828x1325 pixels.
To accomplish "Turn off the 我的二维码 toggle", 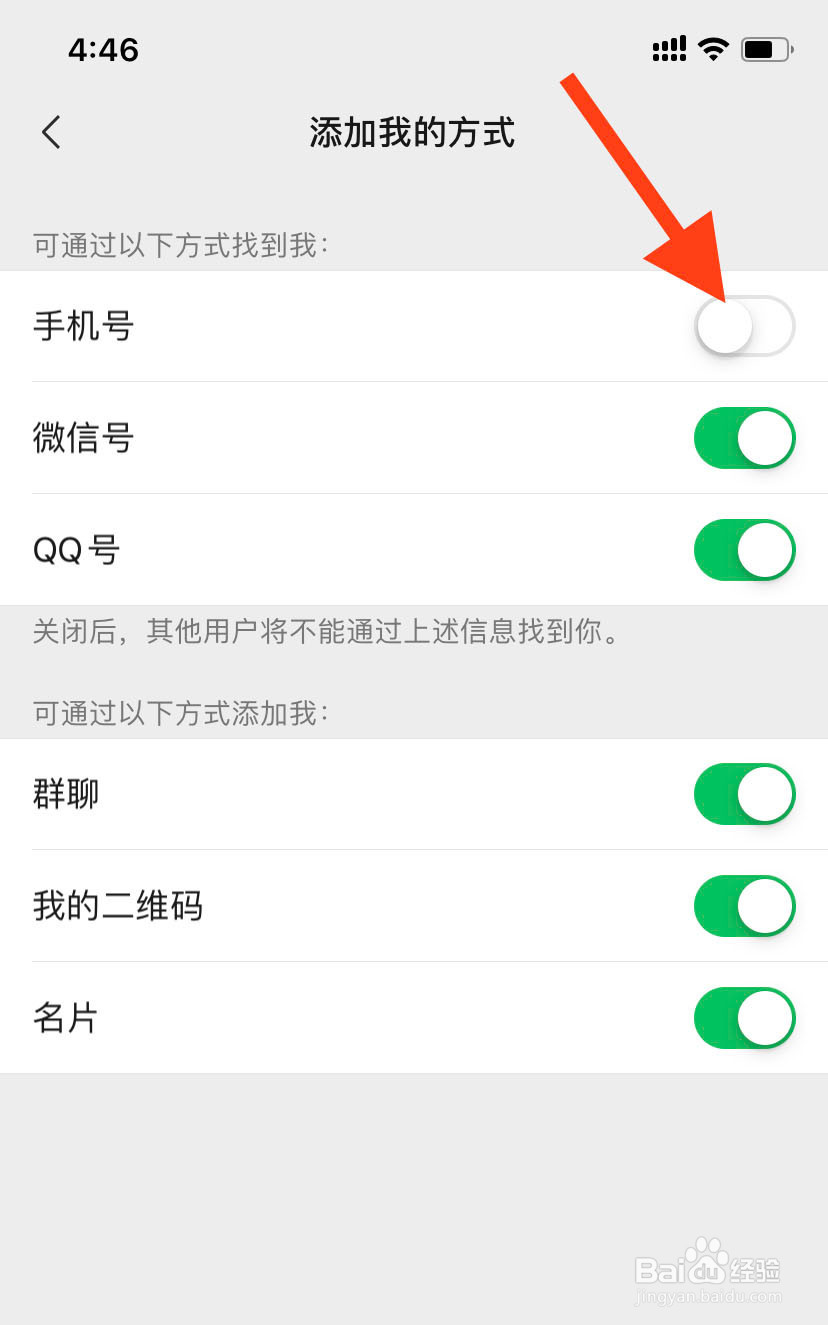I will (x=744, y=906).
